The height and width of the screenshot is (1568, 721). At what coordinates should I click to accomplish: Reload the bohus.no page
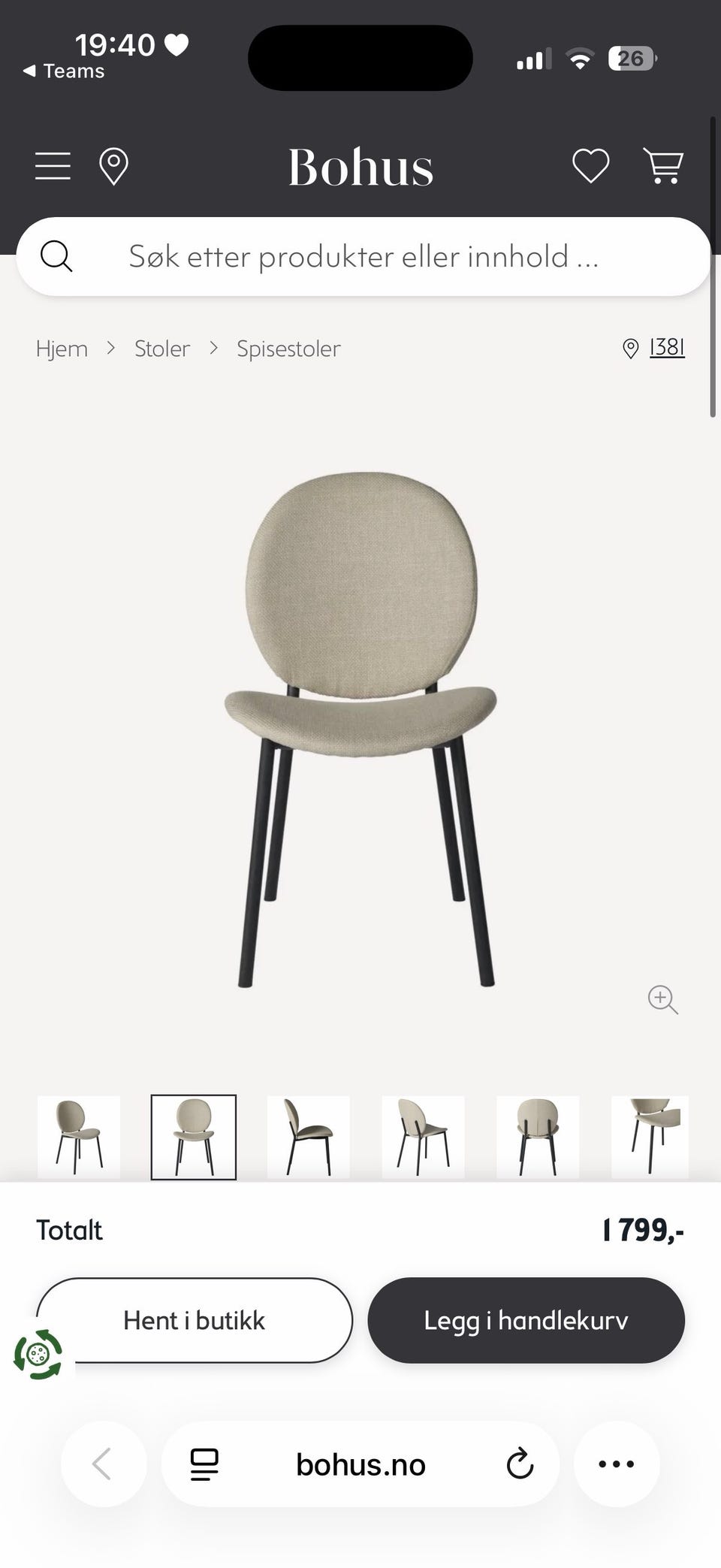point(519,1464)
